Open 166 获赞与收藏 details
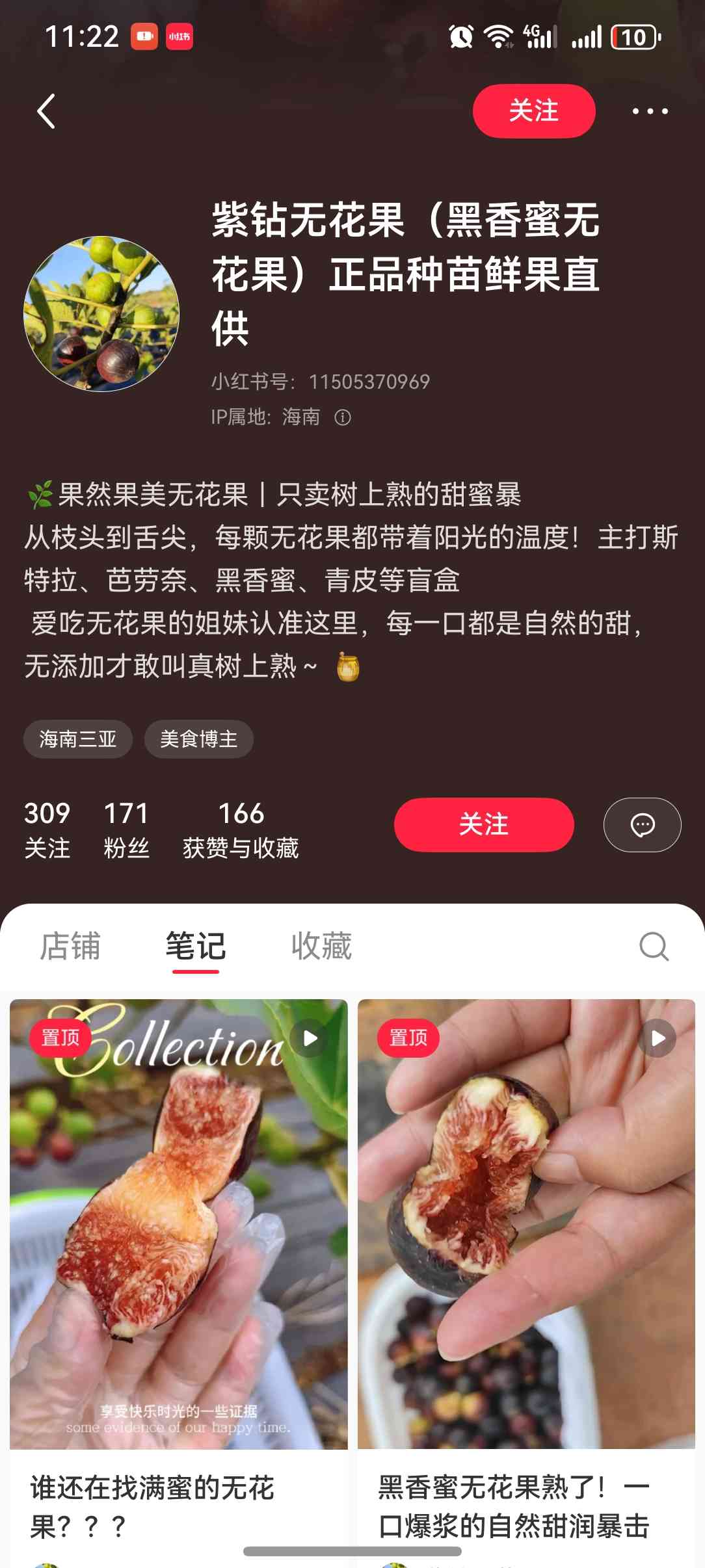 [241, 829]
